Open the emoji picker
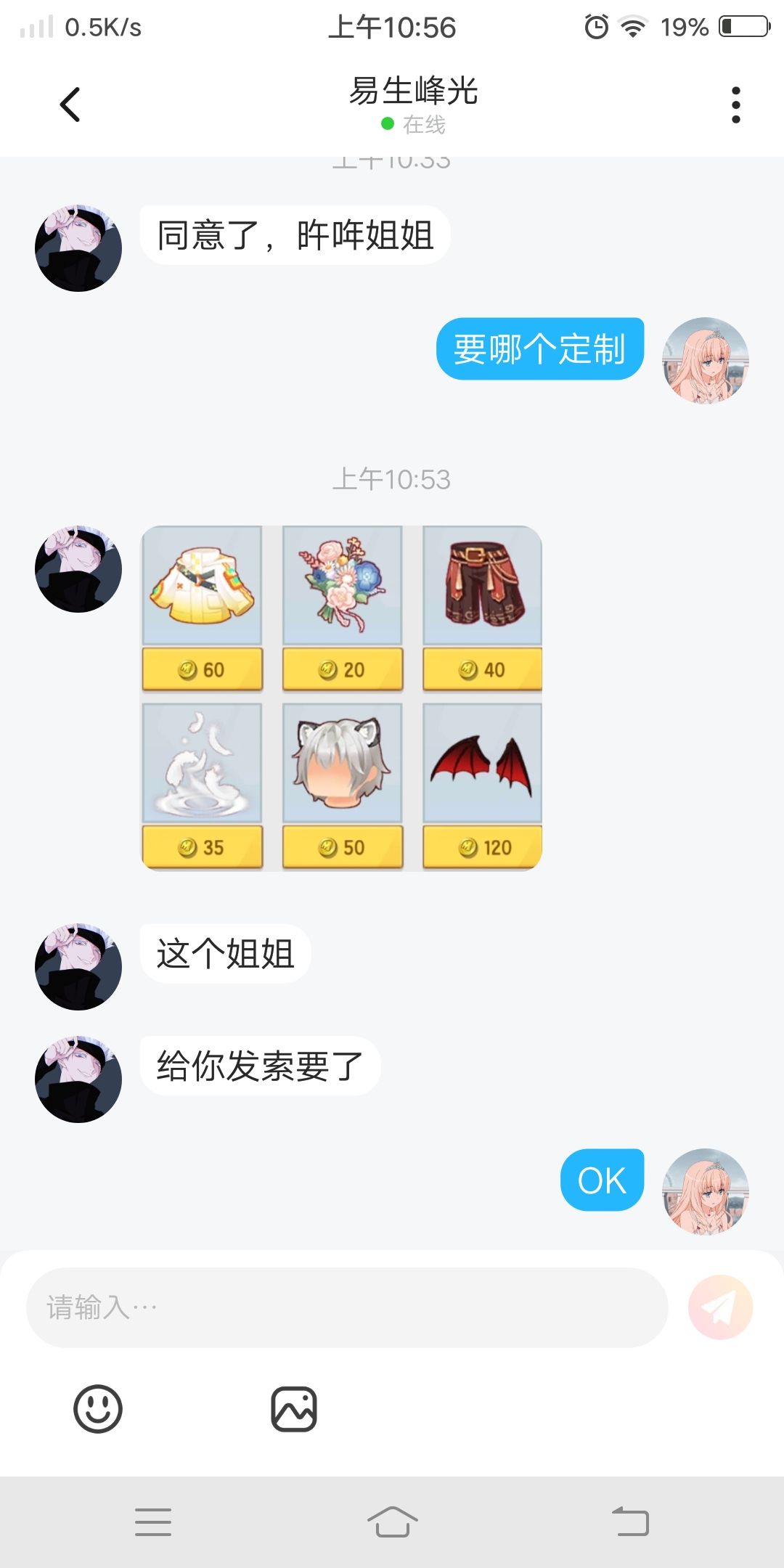Screen dimensions: 784x1568 click(98, 1409)
